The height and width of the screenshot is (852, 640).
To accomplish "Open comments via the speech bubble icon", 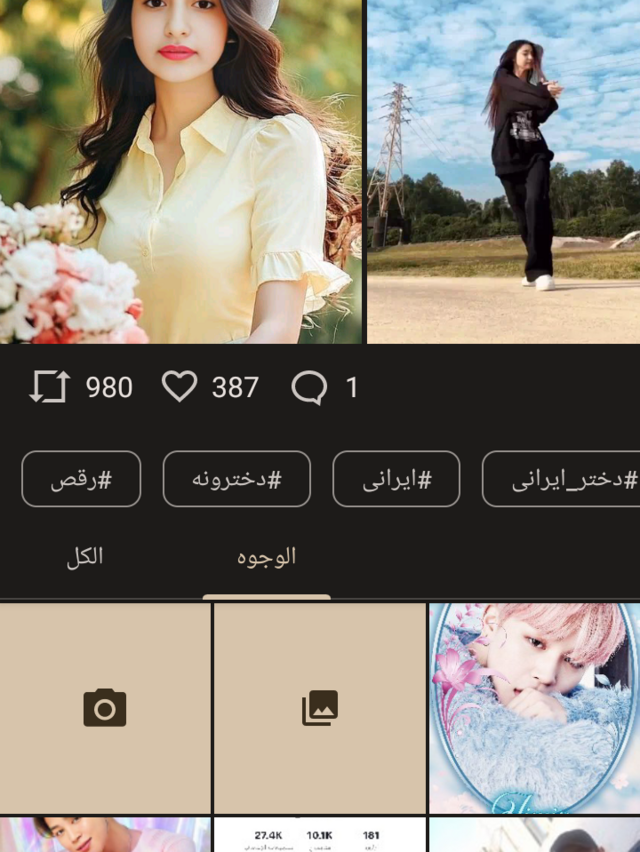I will (309, 387).
